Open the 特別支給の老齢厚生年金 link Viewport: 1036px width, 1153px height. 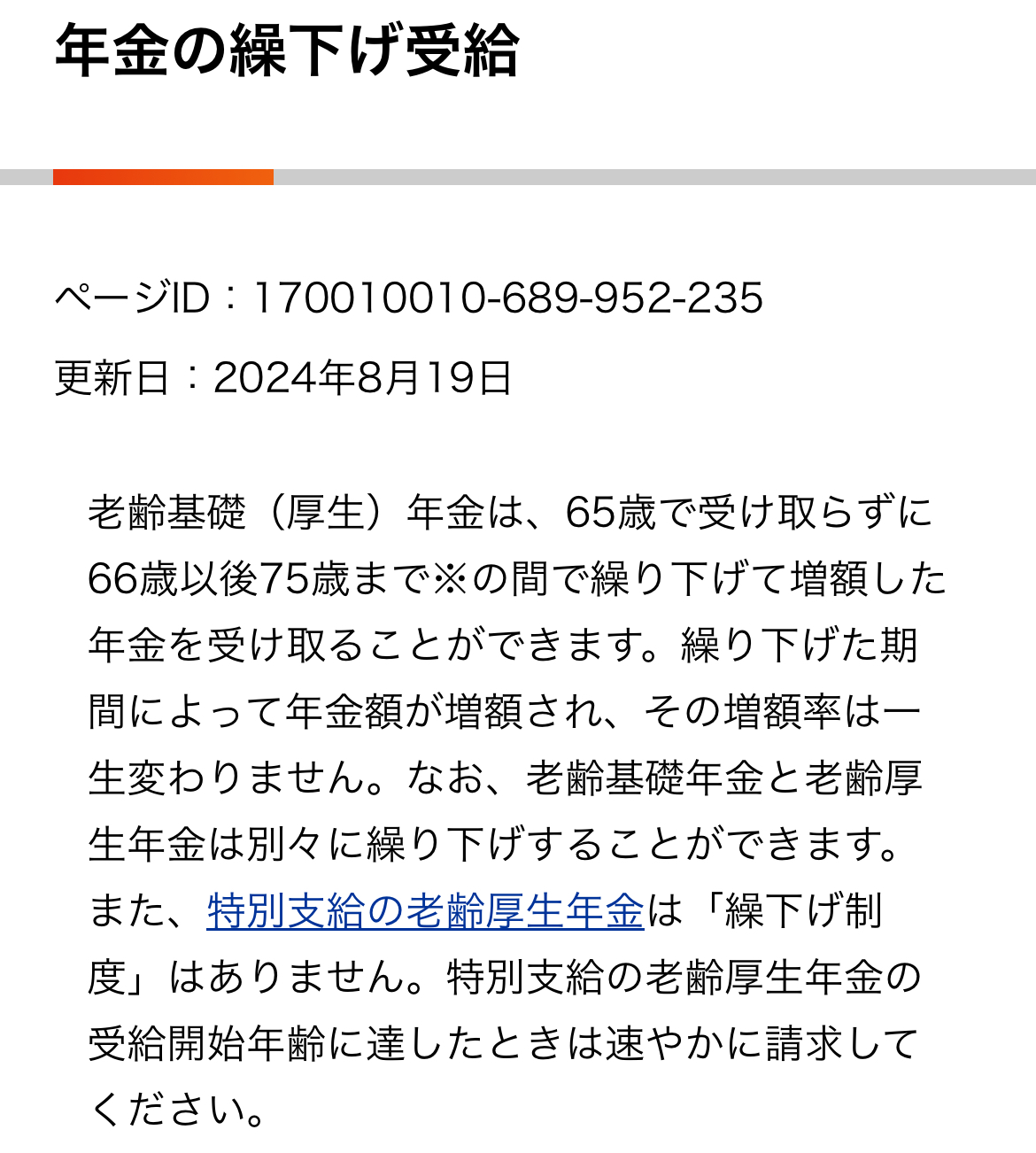(425, 911)
